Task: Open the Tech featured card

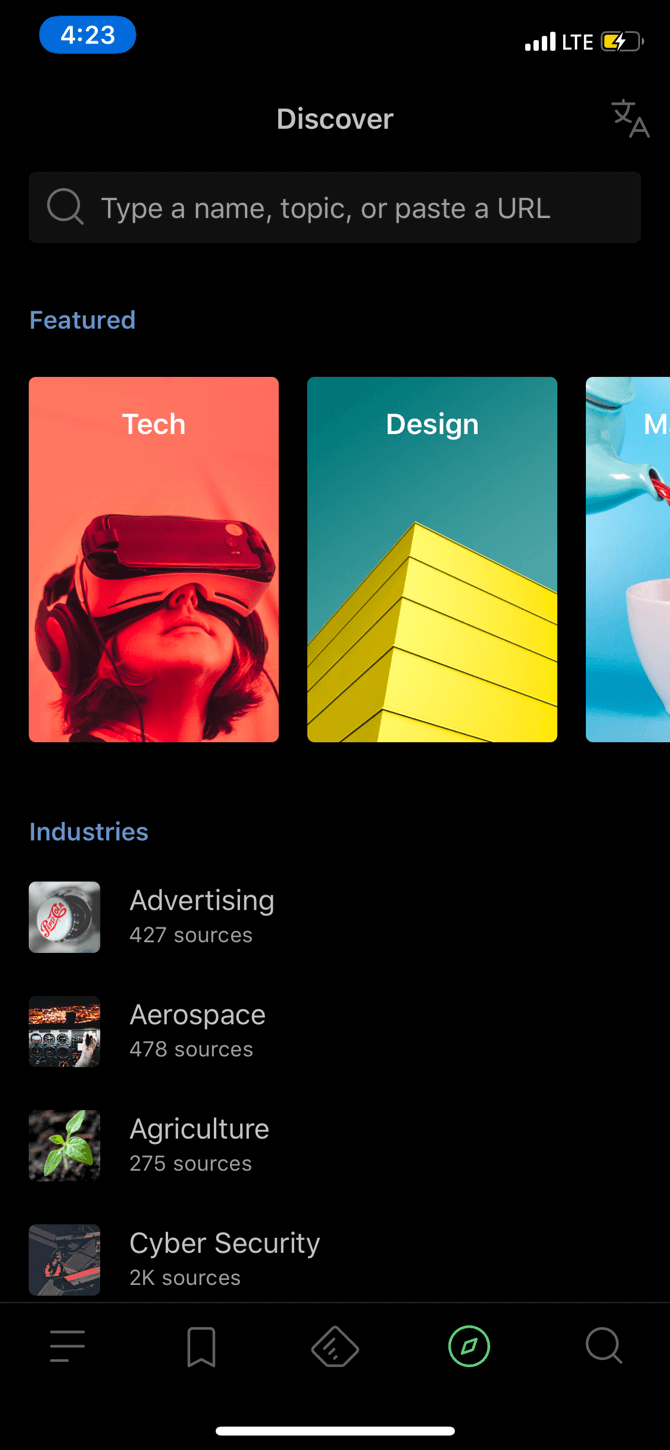Action: coord(154,559)
